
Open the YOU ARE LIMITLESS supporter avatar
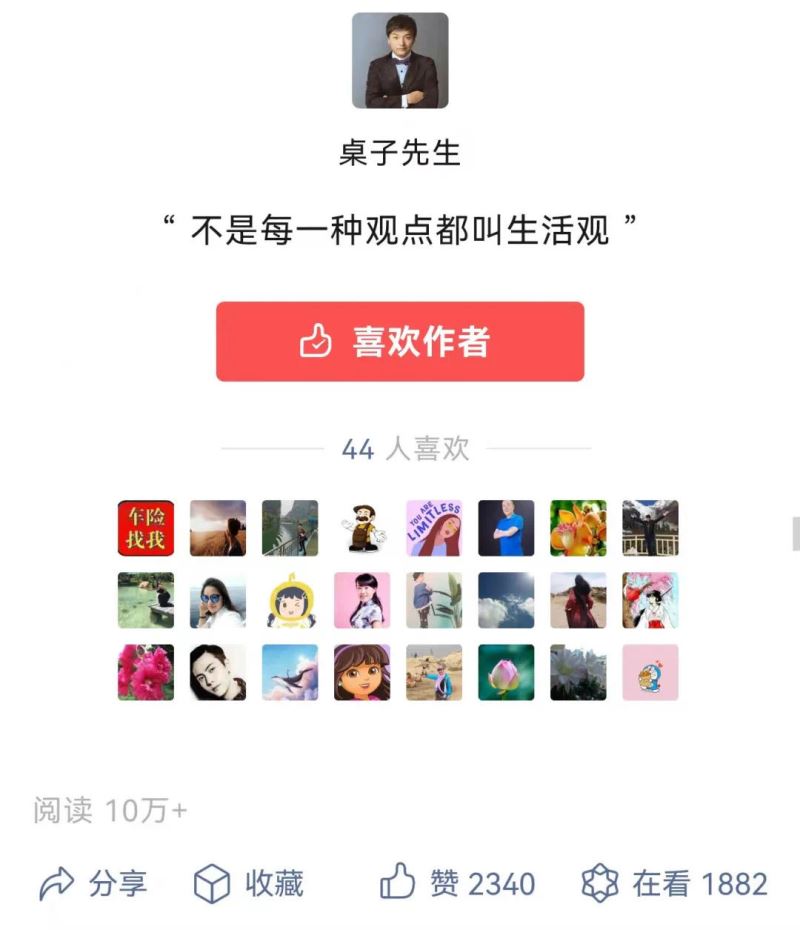click(434, 528)
